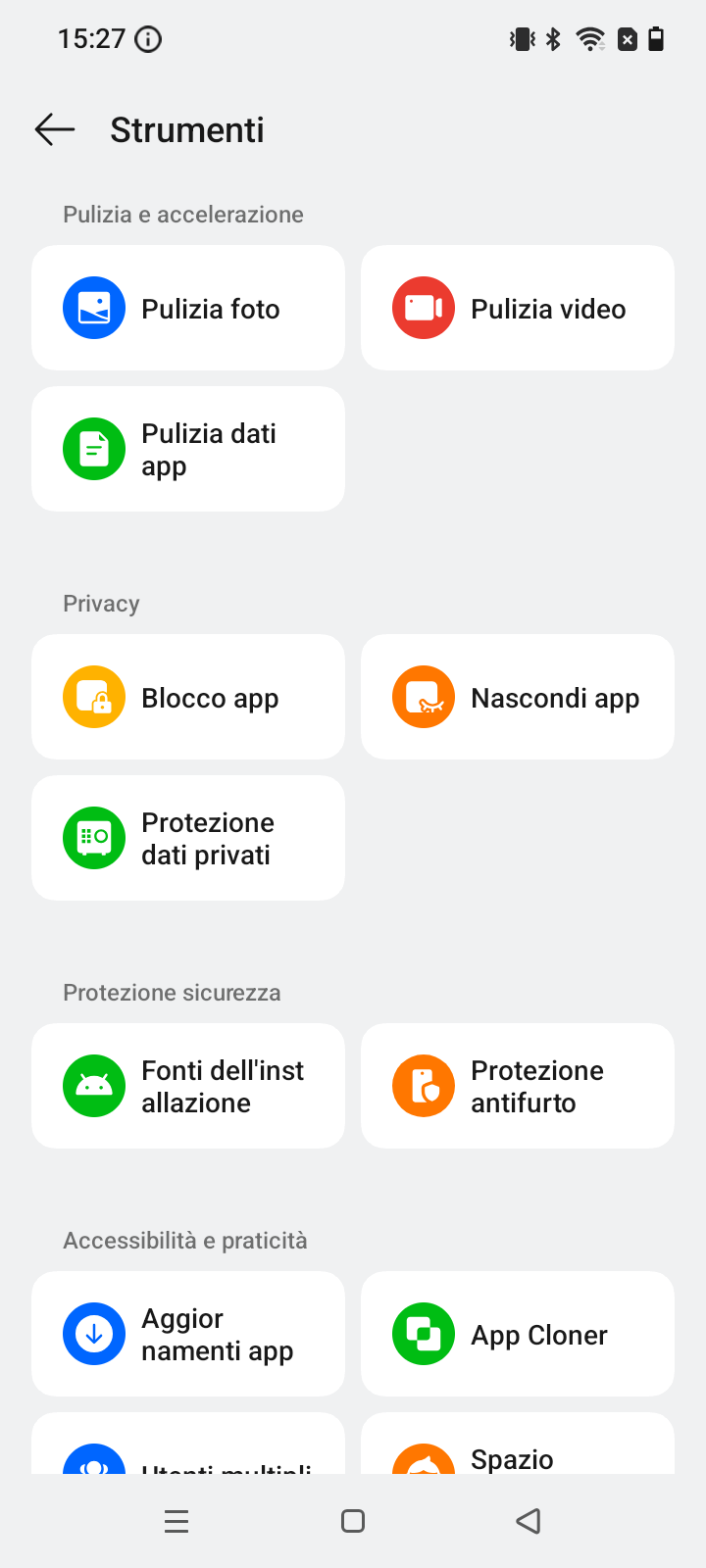The width and height of the screenshot is (706, 1568).
Task: Open Fonti dell'installazione
Action: (188, 1086)
